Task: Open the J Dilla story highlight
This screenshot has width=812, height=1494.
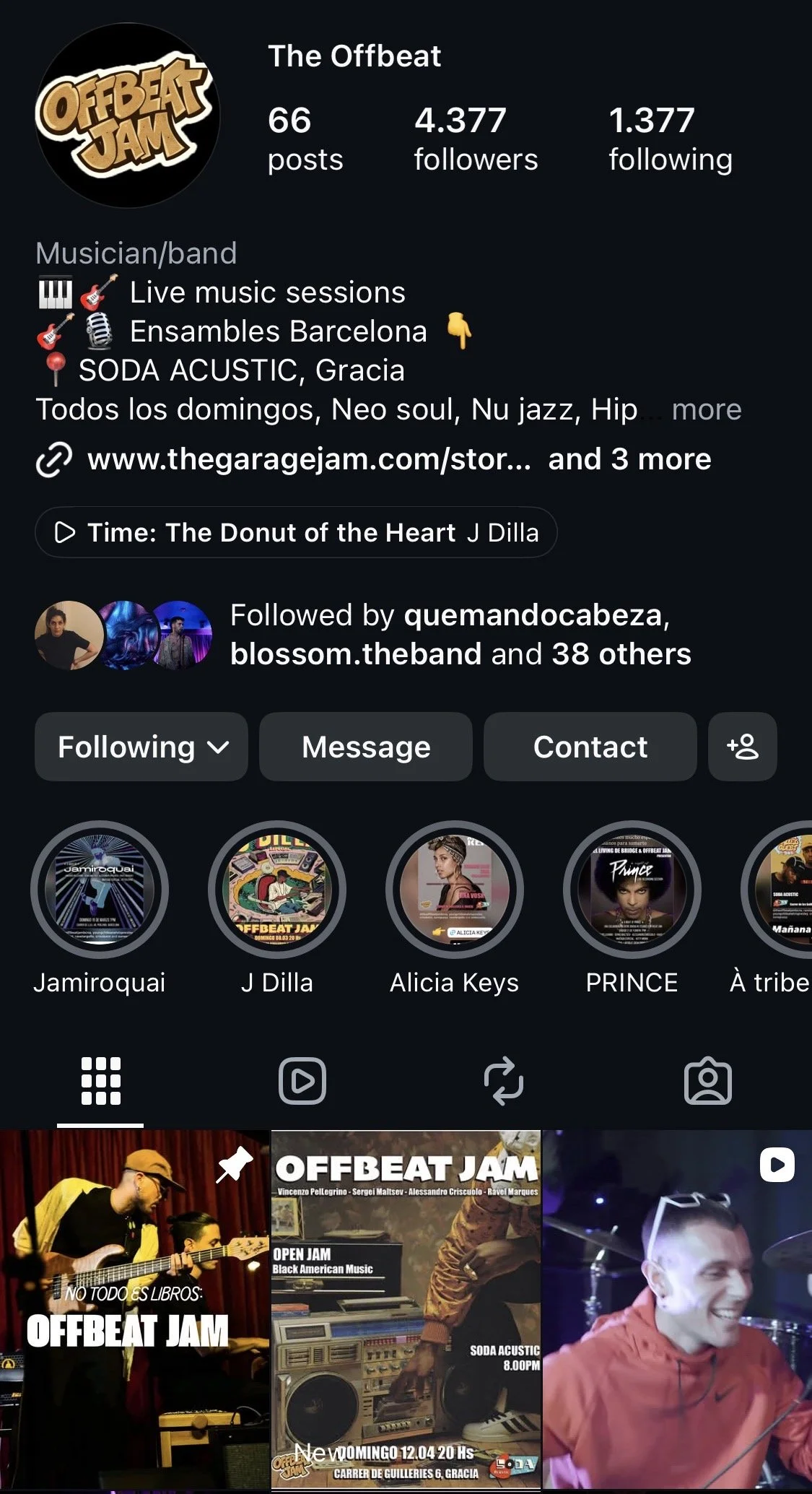Action: click(x=277, y=890)
